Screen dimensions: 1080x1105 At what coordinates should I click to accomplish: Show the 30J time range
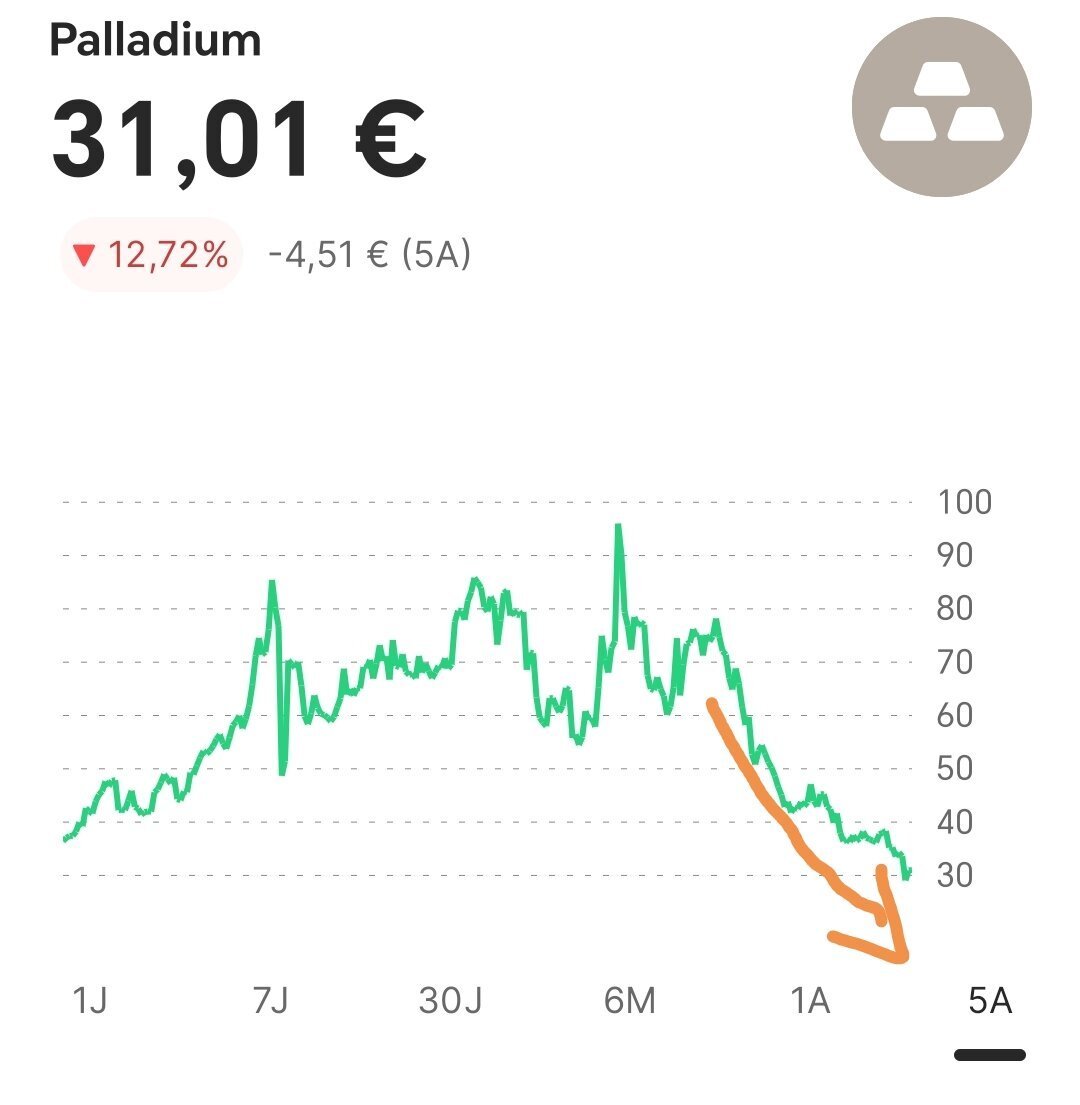coord(450,1000)
